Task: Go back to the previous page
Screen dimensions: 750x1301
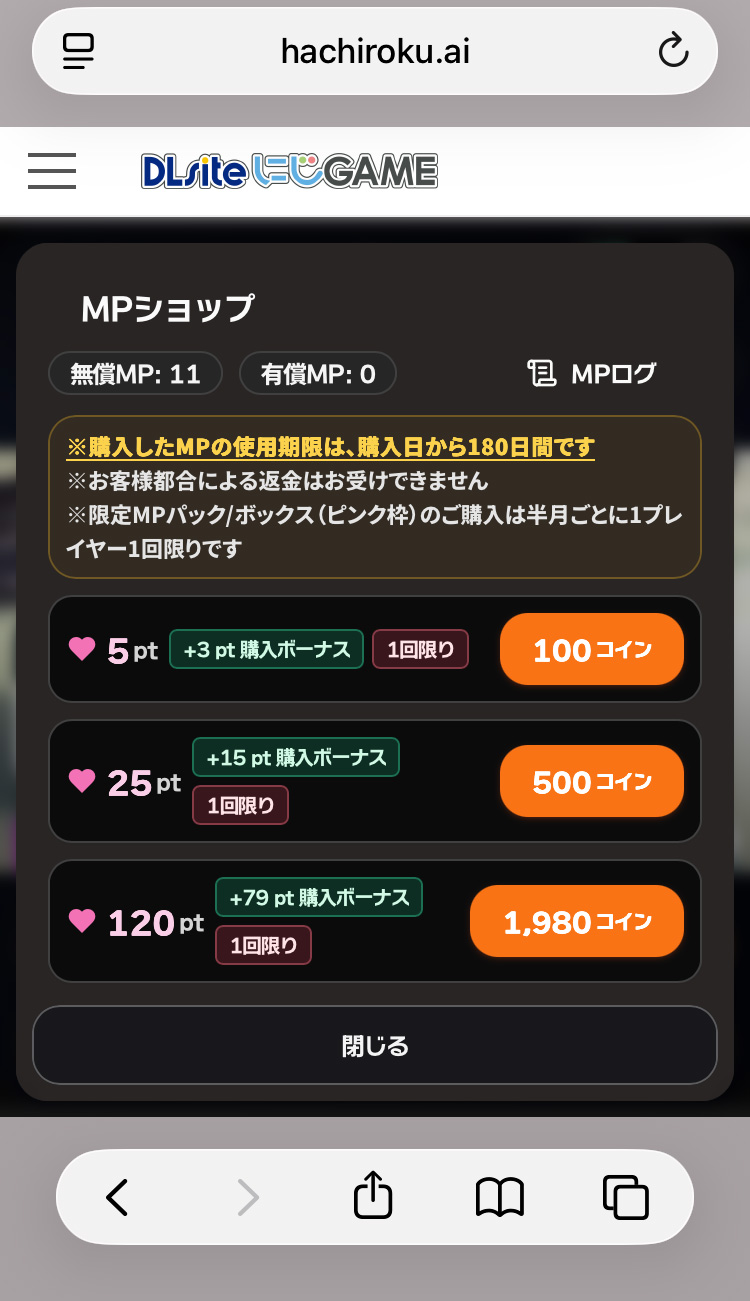Action: [x=117, y=1197]
